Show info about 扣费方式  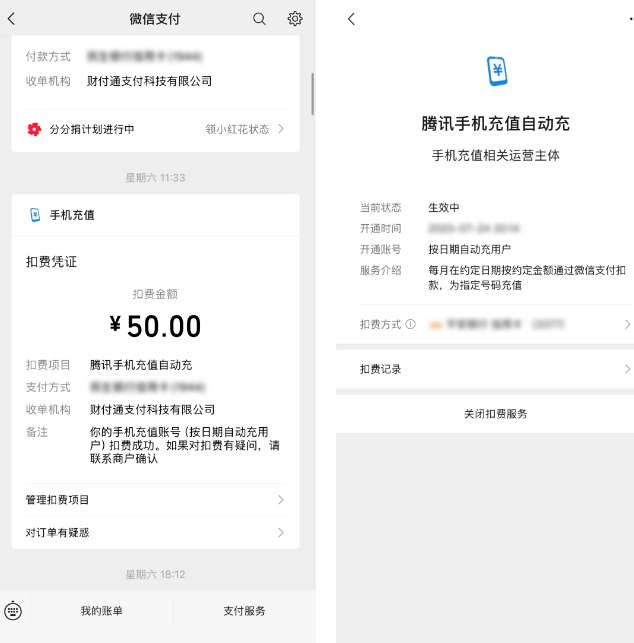point(411,325)
